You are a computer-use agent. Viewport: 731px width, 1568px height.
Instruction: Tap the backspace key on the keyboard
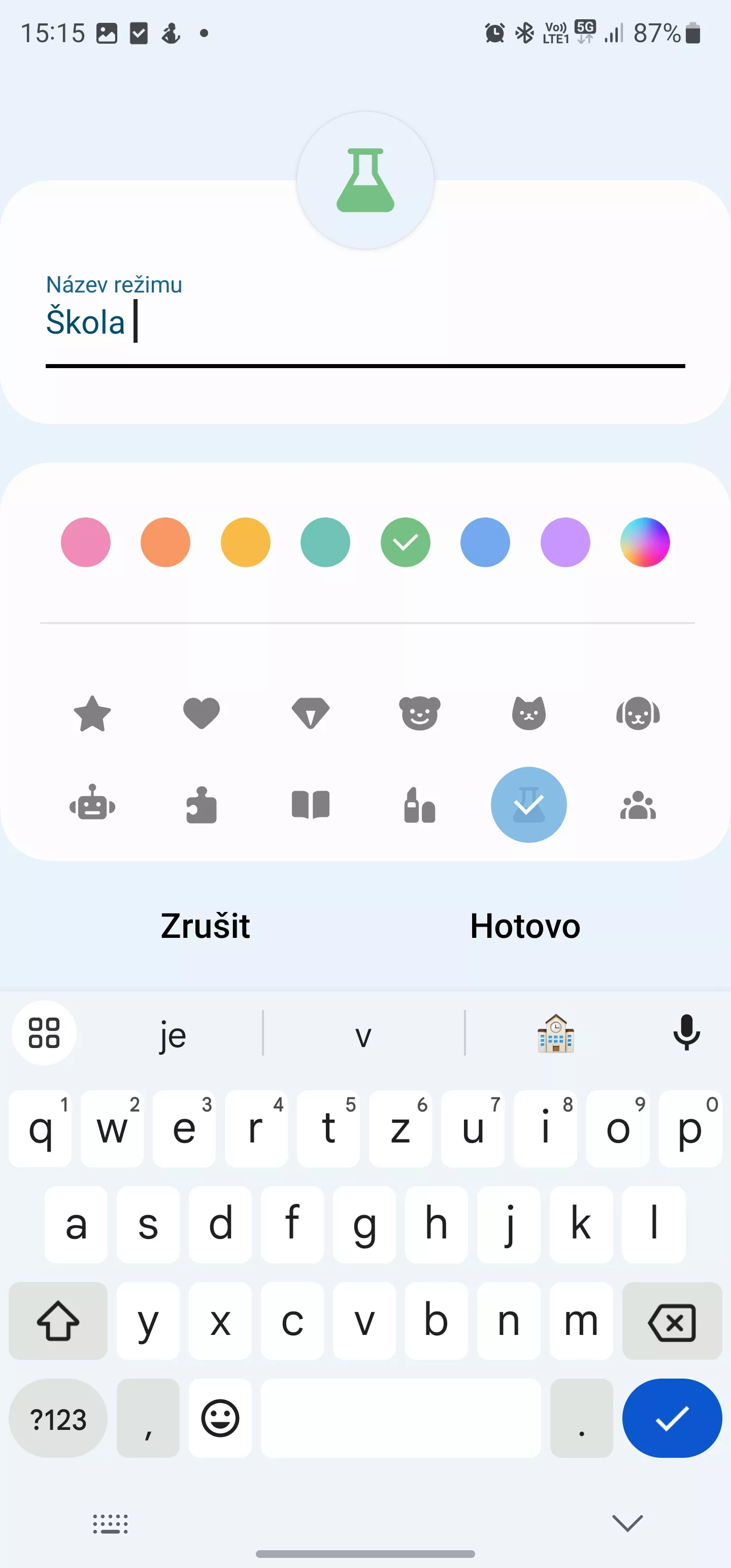pos(672,1321)
